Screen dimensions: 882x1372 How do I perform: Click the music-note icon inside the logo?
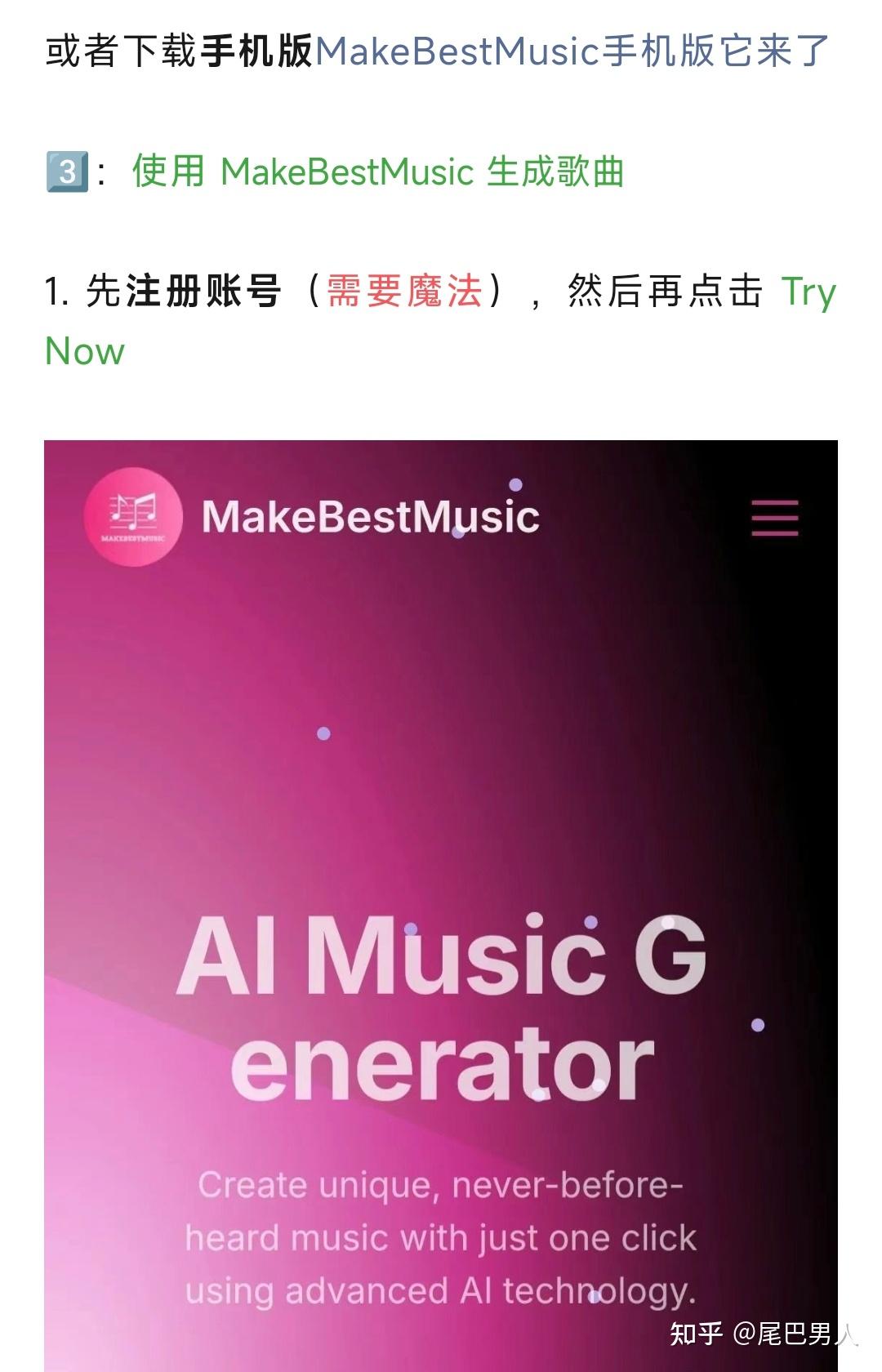pos(135,508)
